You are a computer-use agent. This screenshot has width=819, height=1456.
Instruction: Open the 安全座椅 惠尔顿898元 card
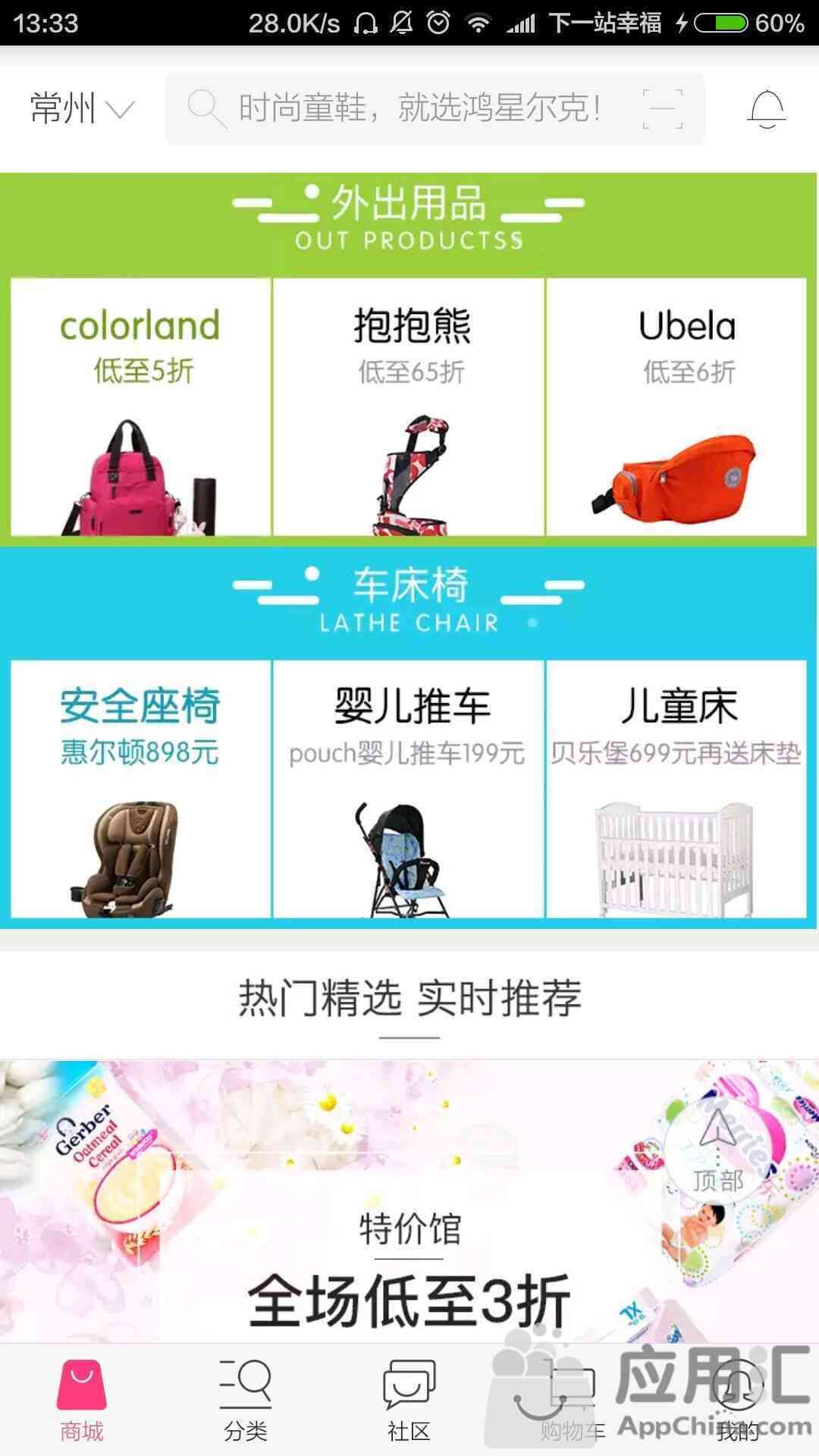(x=141, y=789)
